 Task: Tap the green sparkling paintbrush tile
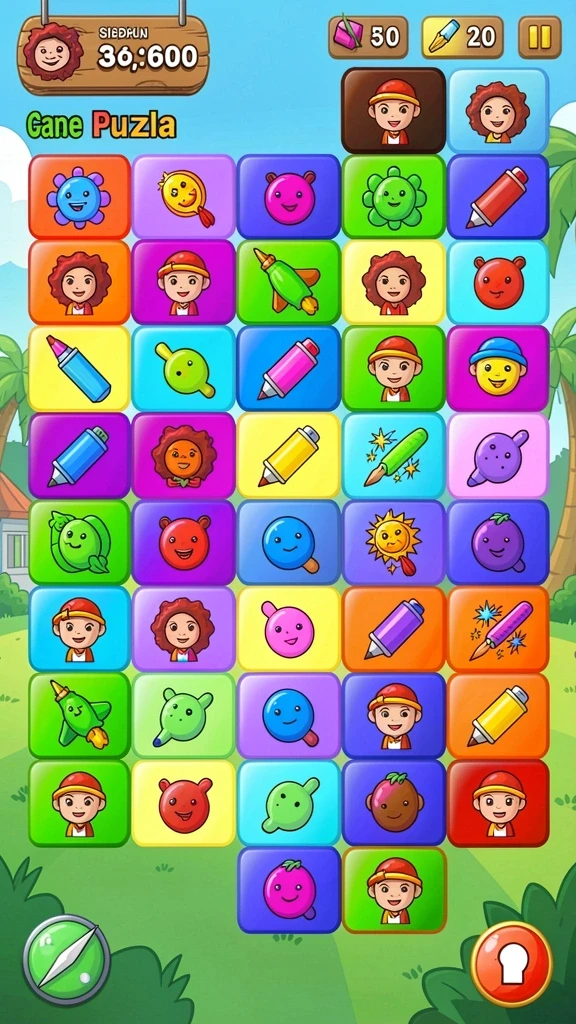pyautogui.click(x=394, y=455)
